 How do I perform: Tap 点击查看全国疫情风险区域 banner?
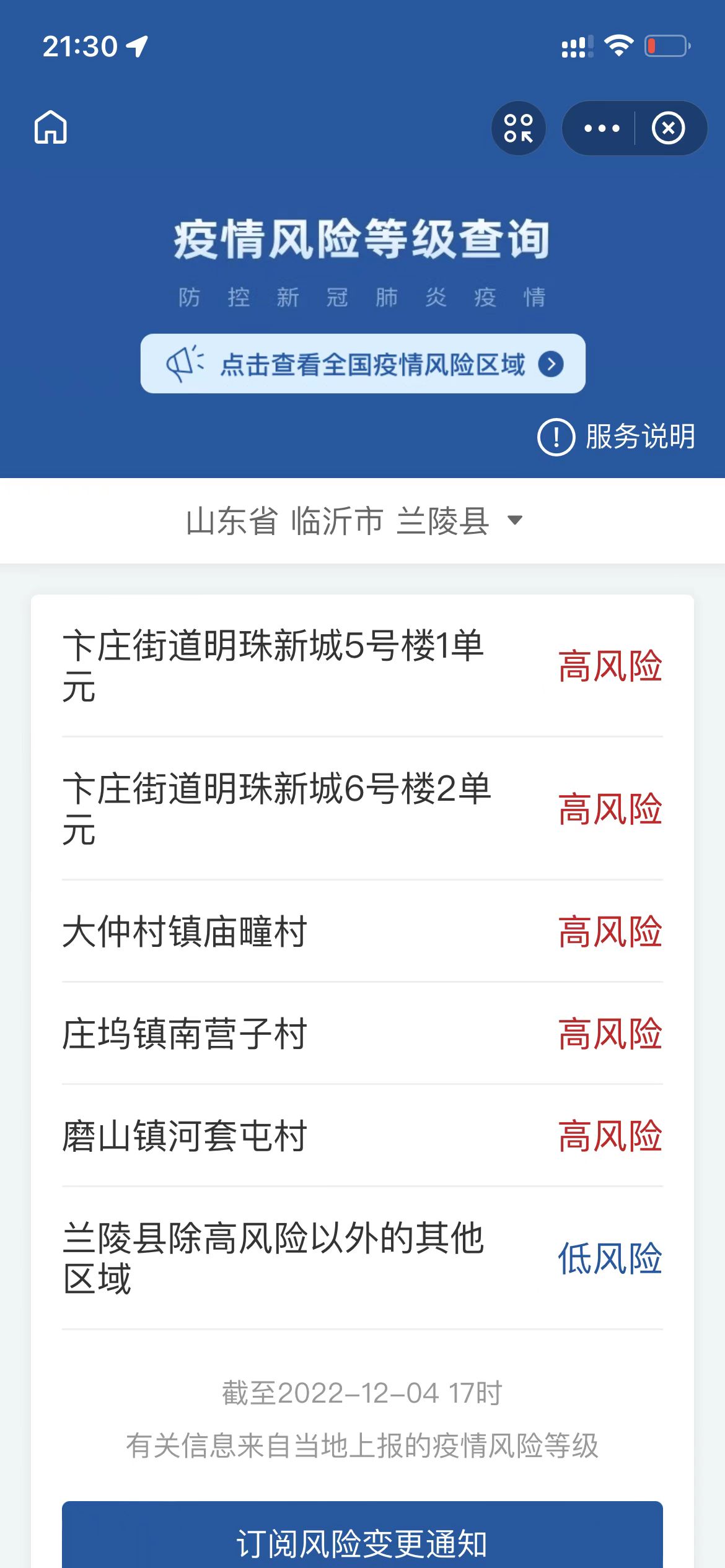(x=363, y=364)
